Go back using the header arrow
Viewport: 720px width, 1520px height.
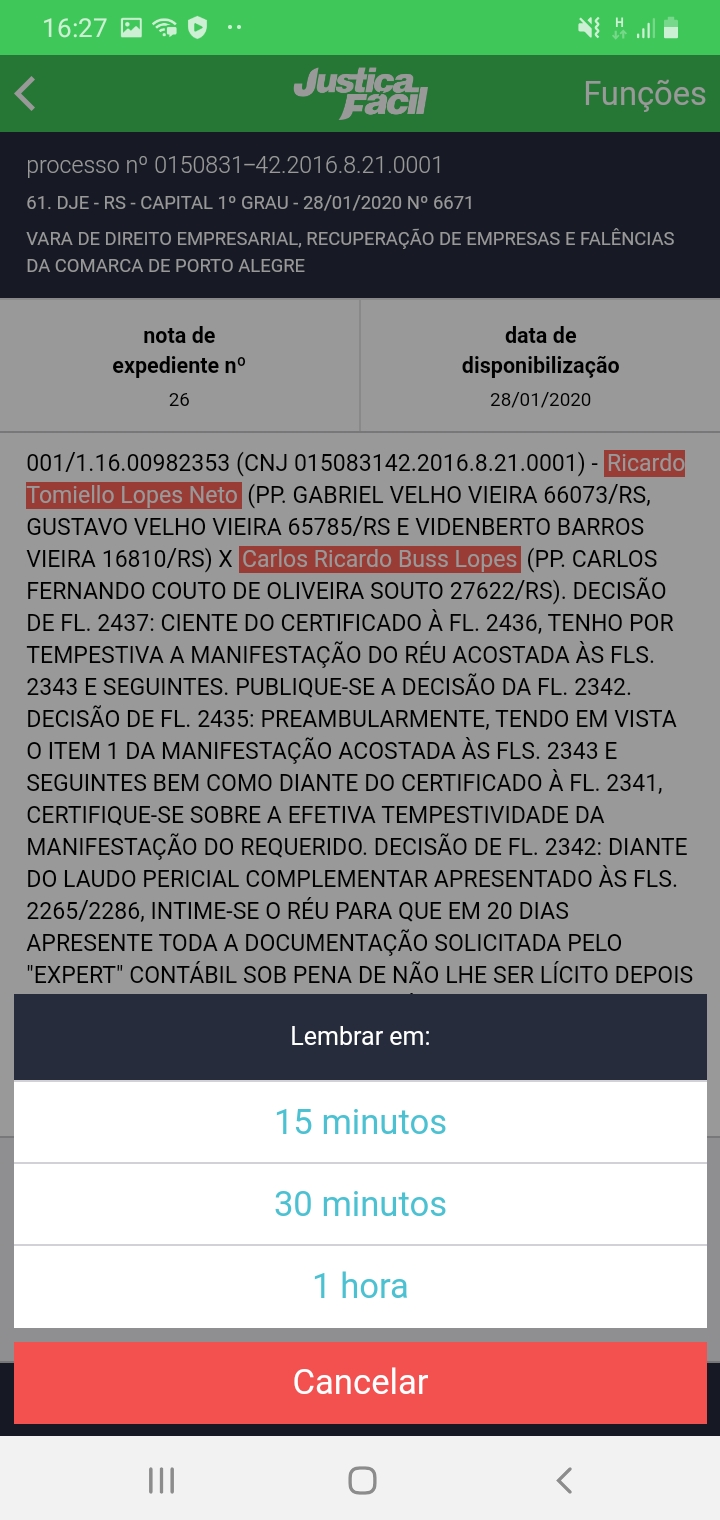26,94
